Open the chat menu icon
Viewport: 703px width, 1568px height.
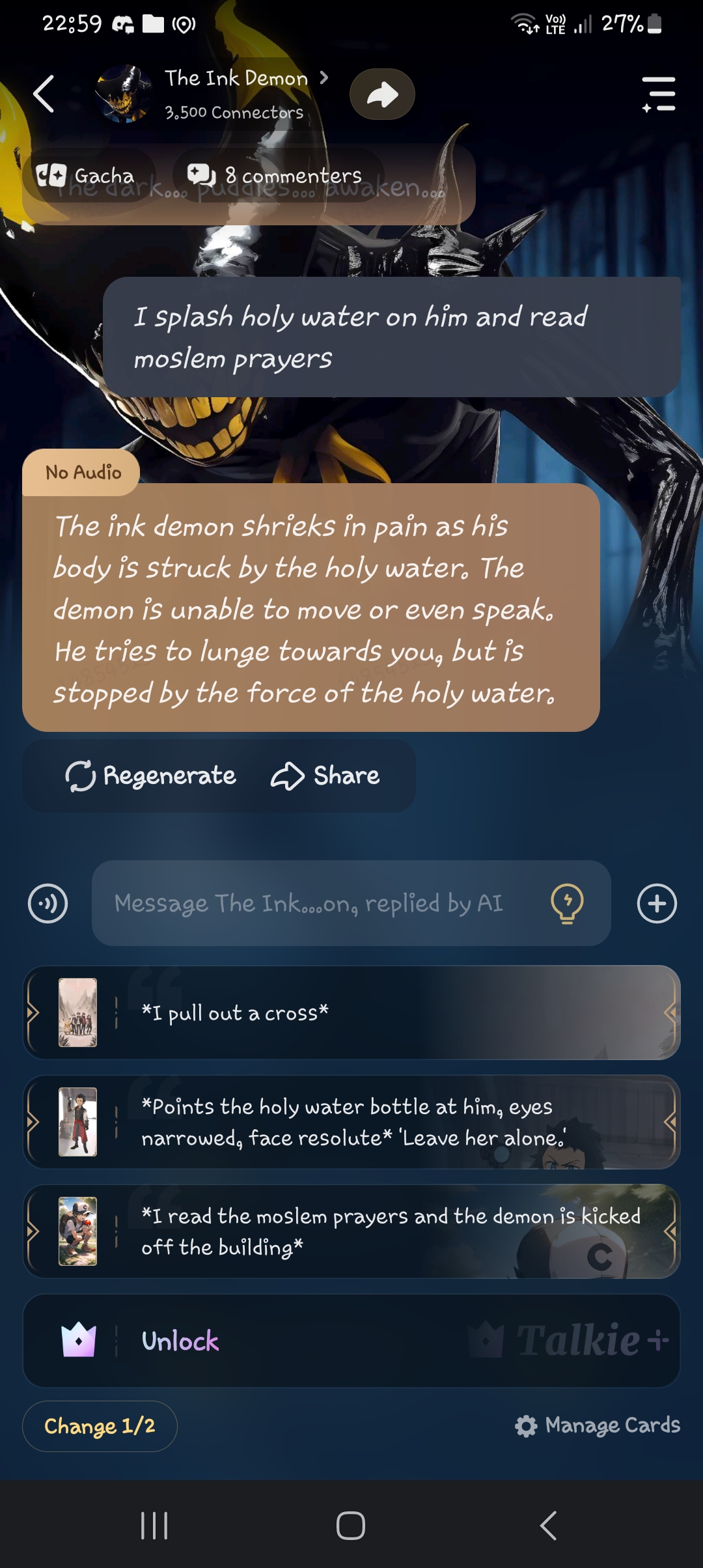658,94
